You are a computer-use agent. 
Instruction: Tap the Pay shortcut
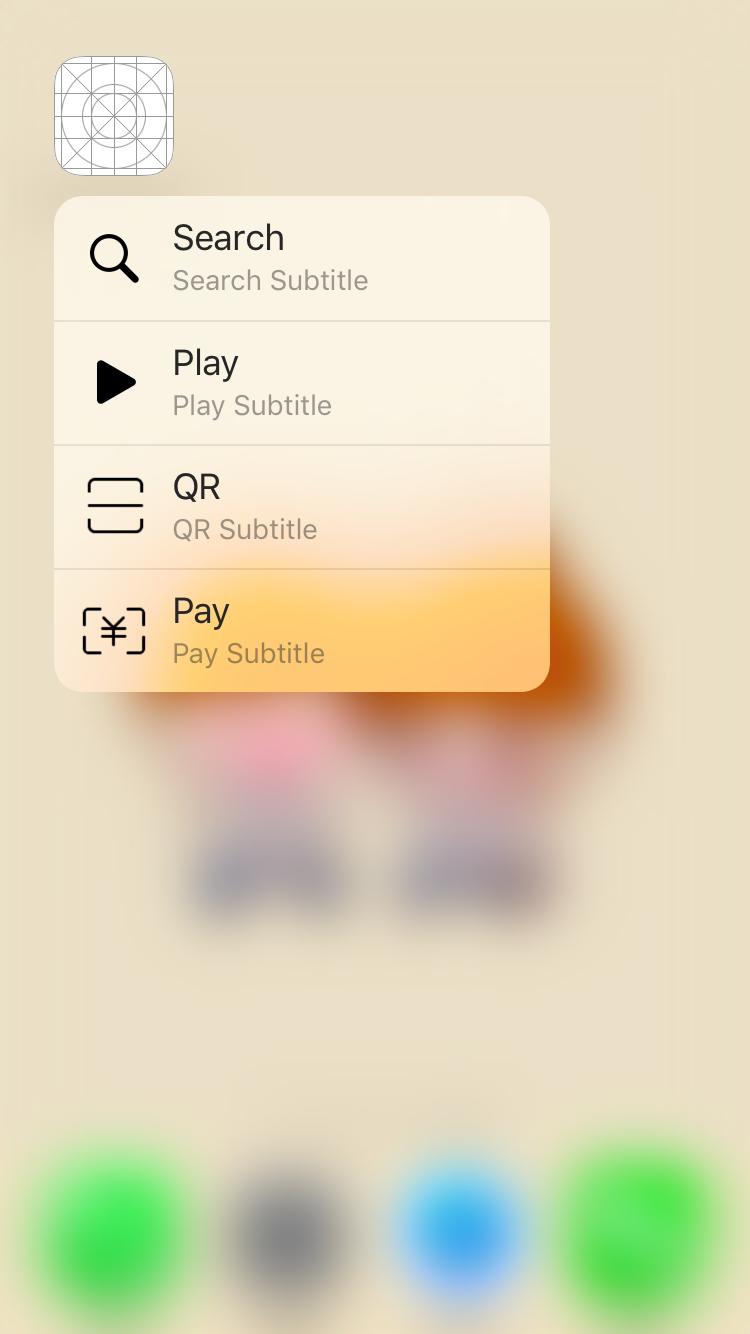pos(300,631)
